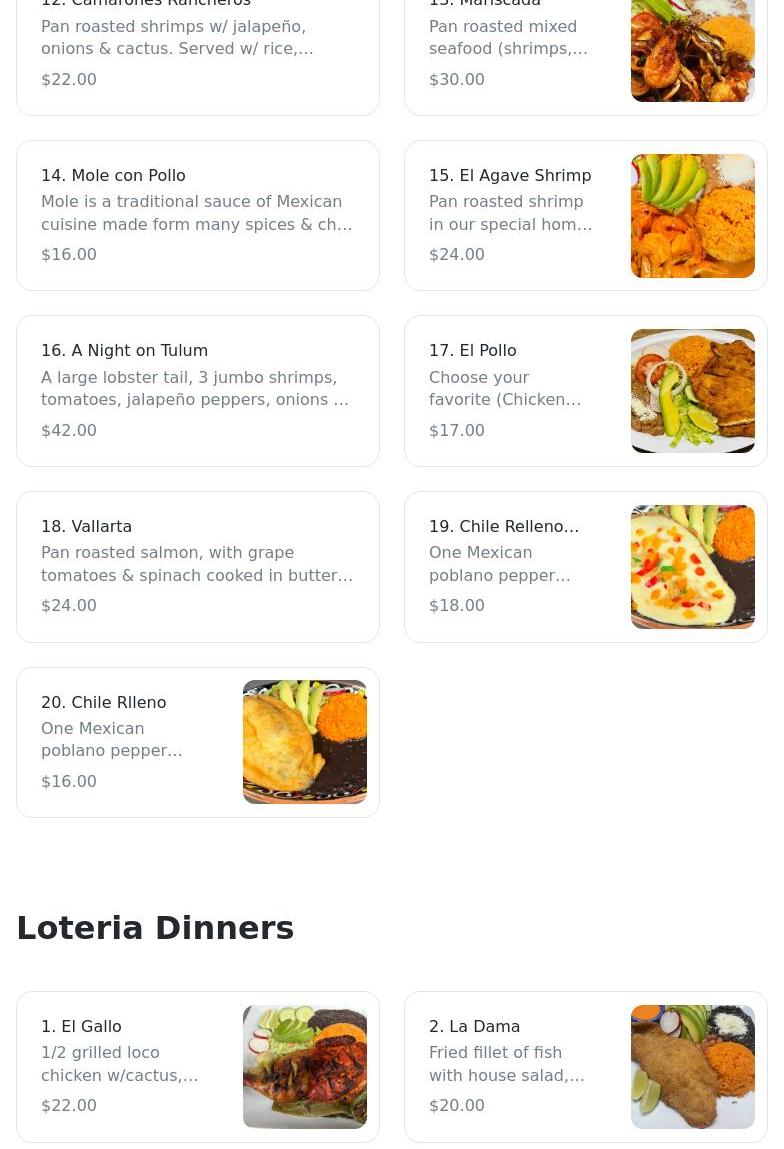The width and height of the screenshot is (784, 1149).
Task: Select 17. El Pollo for $17.00
Action: pos(585,391)
